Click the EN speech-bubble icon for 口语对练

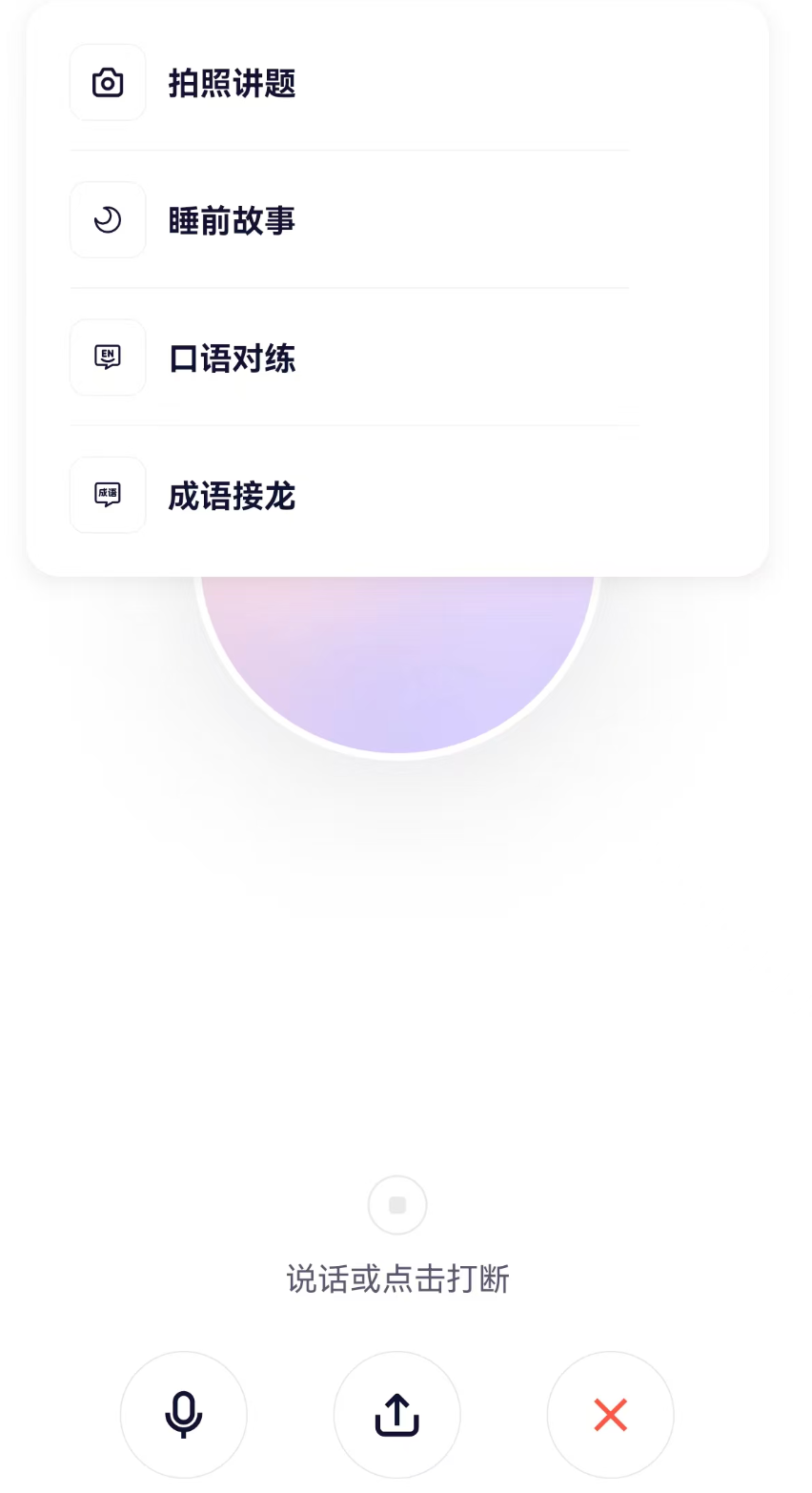[x=108, y=357]
